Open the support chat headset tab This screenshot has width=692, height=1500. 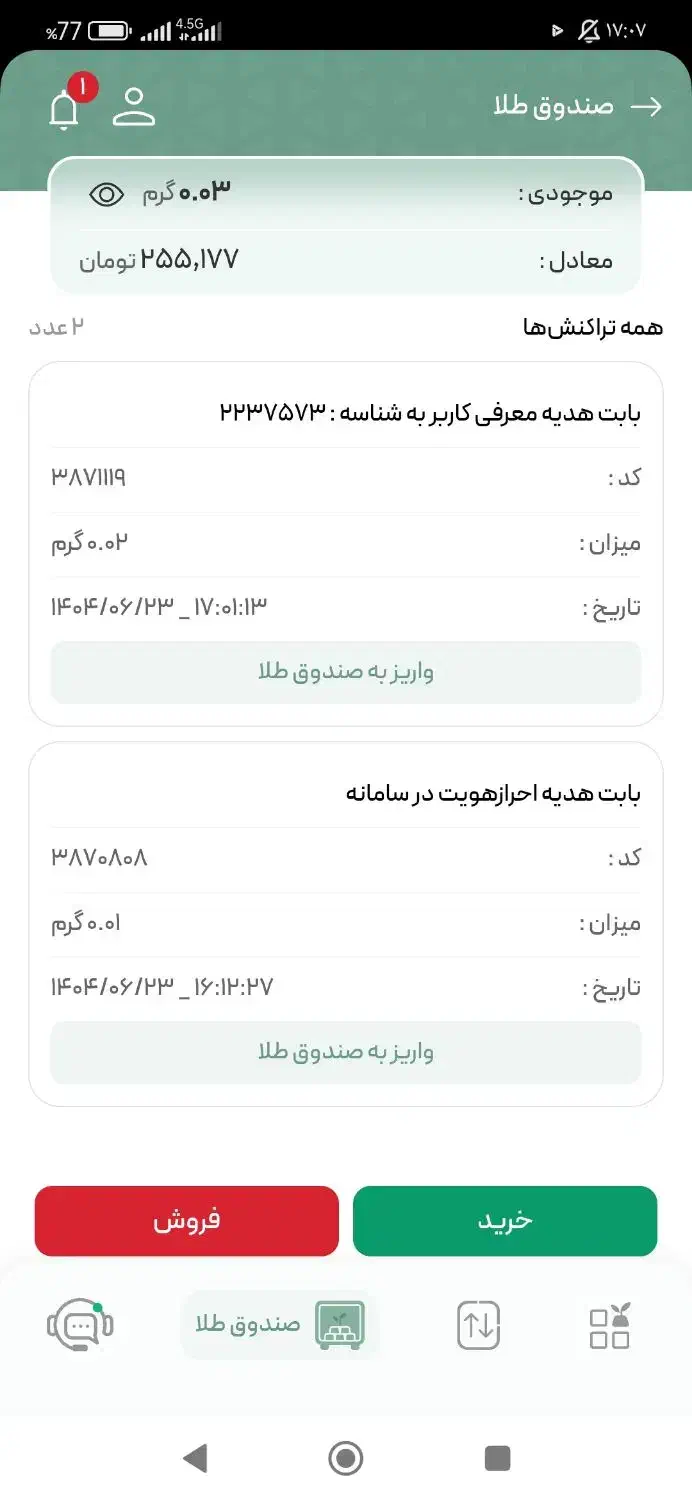[80, 1326]
